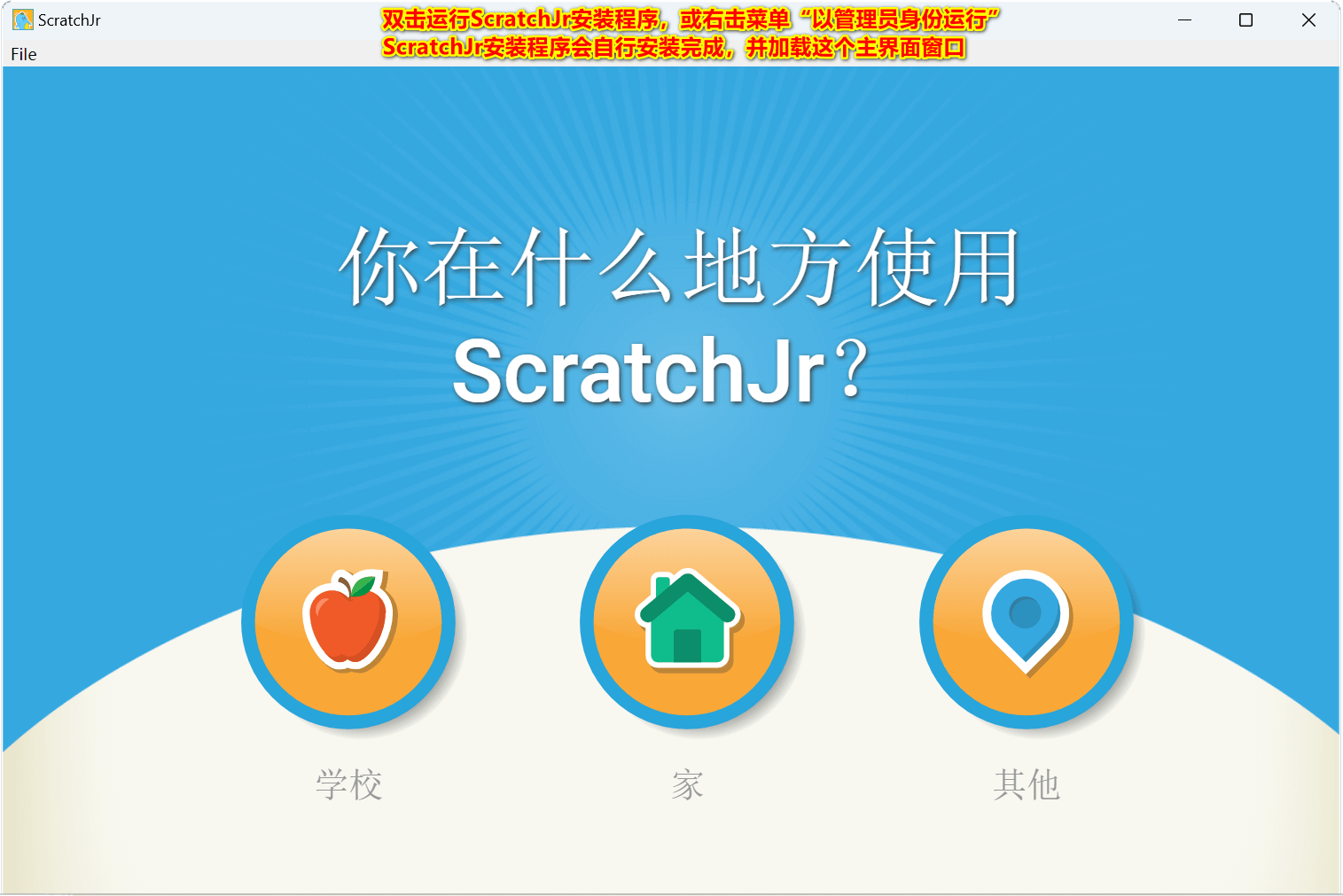
Task: Minimize the ScratchJr window
Action: click(1184, 19)
